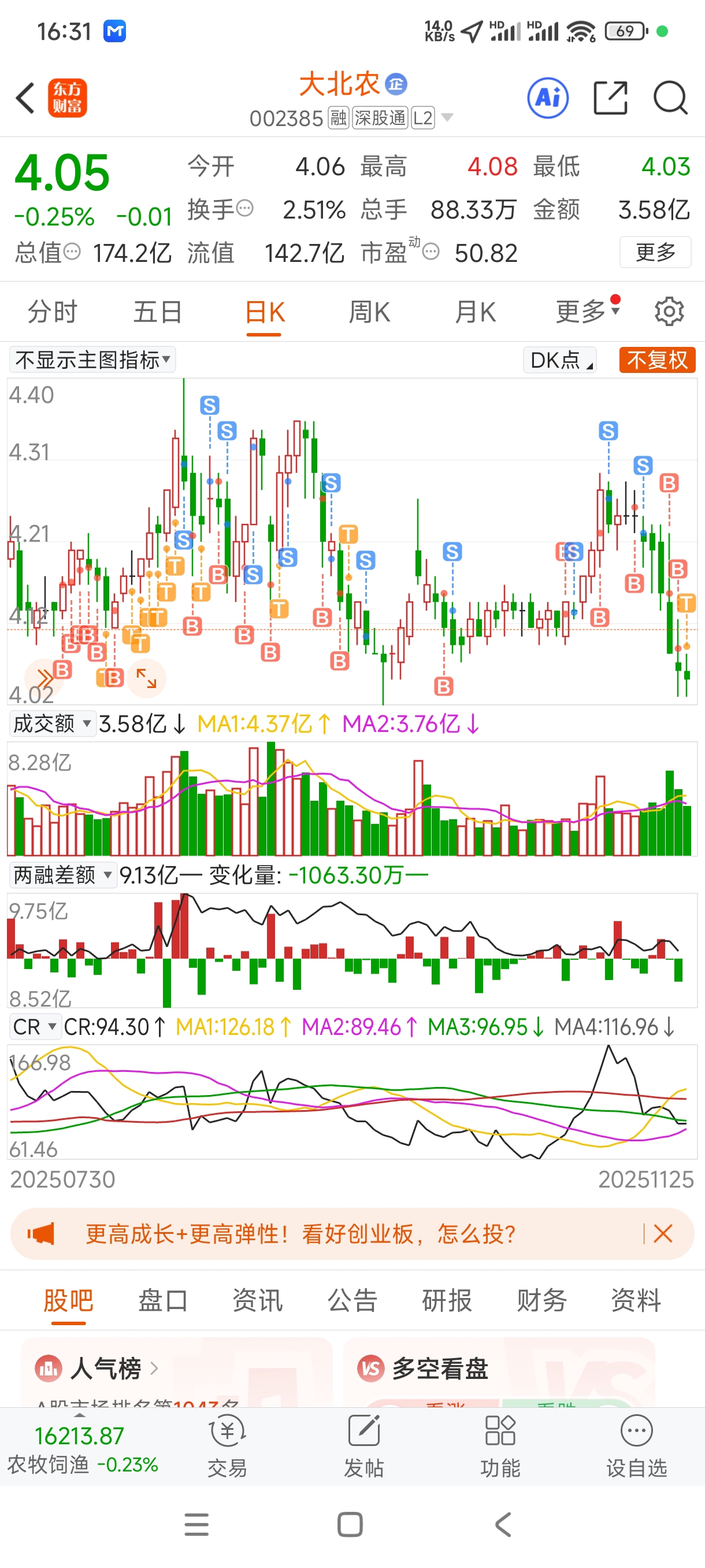This screenshot has height=1568, width=705.
Task: Open 交易 in the bottom bar
Action: (x=228, y=1447)
